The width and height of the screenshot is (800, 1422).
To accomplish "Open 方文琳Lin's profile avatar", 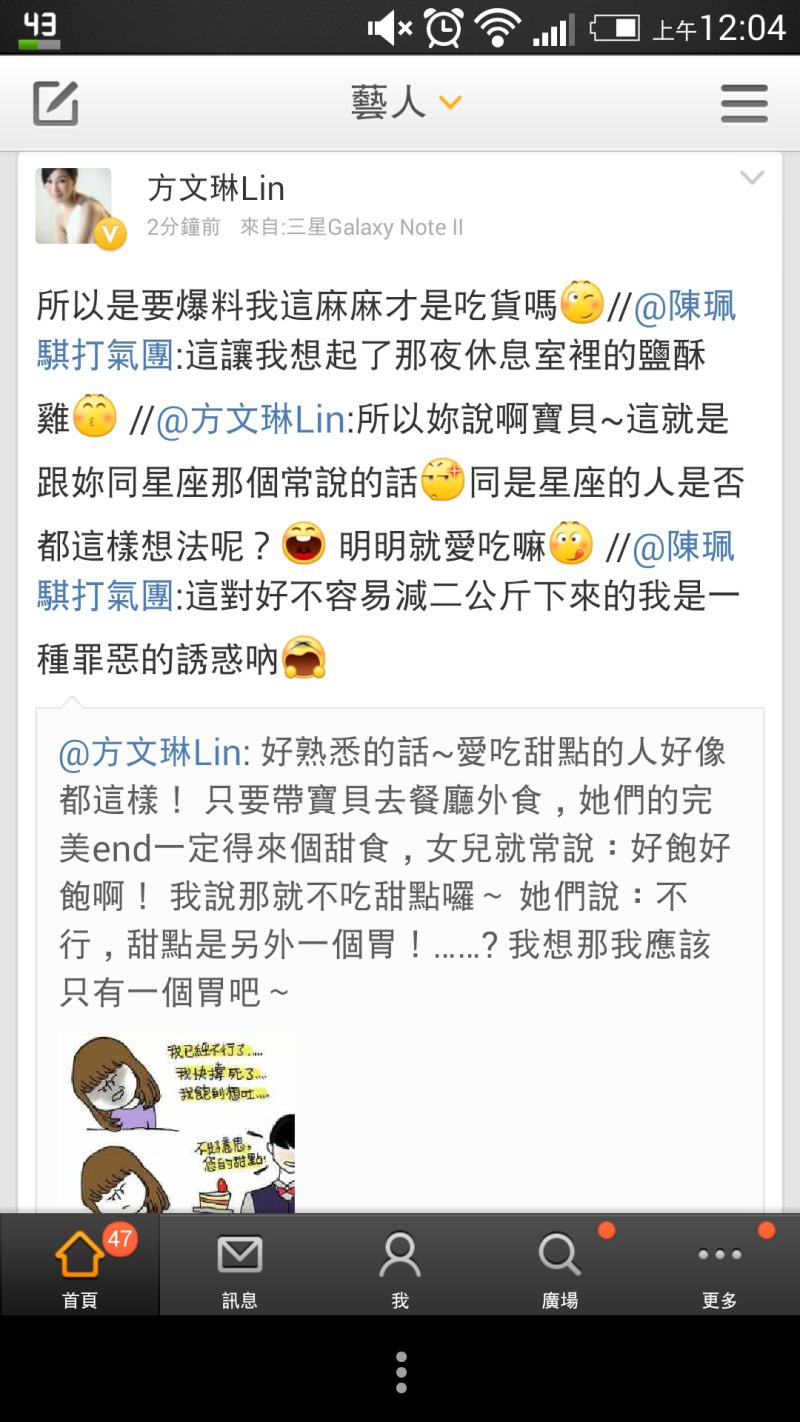I will click(74, 206).
